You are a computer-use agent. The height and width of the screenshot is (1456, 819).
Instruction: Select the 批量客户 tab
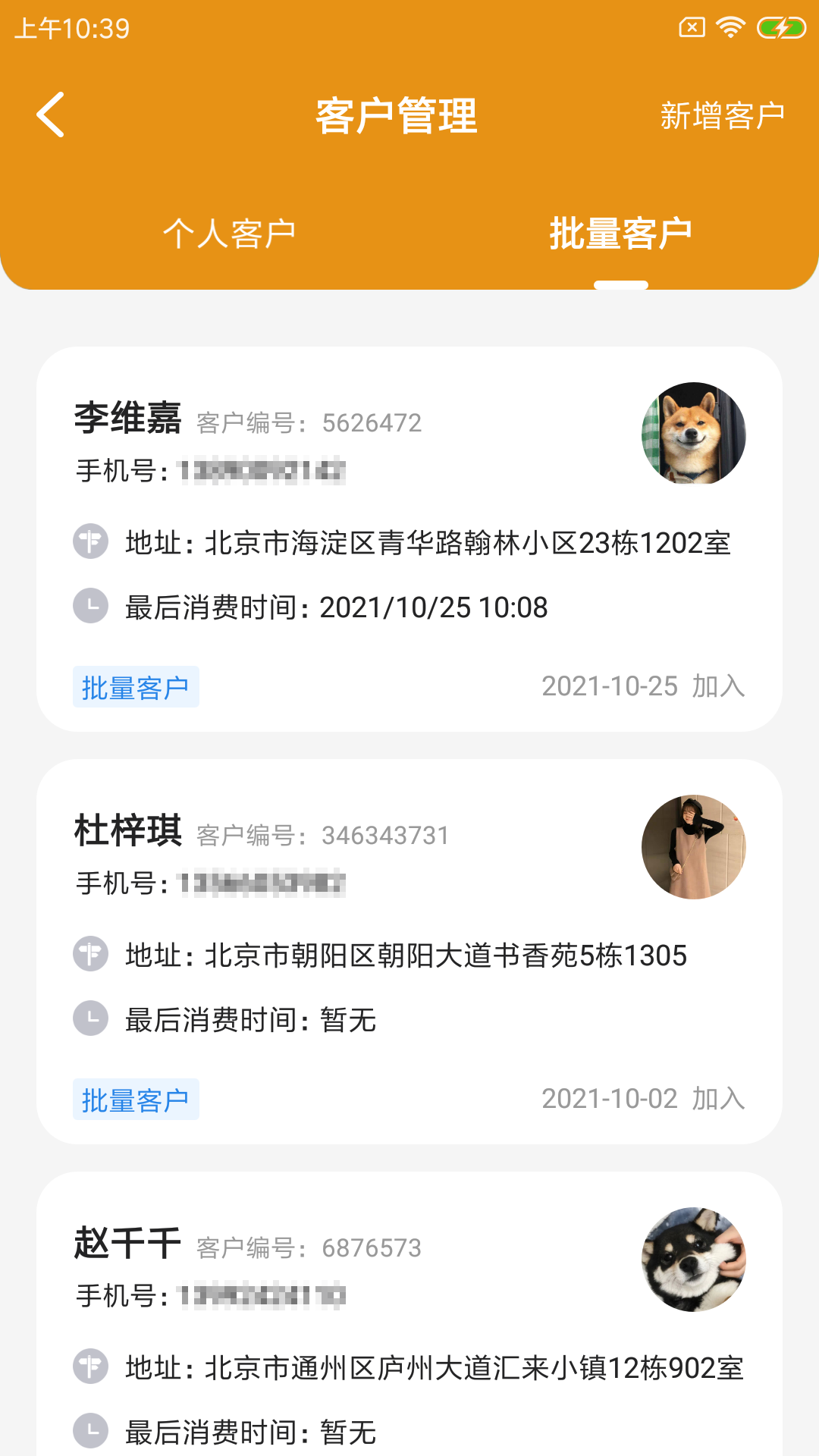point(620,234)
